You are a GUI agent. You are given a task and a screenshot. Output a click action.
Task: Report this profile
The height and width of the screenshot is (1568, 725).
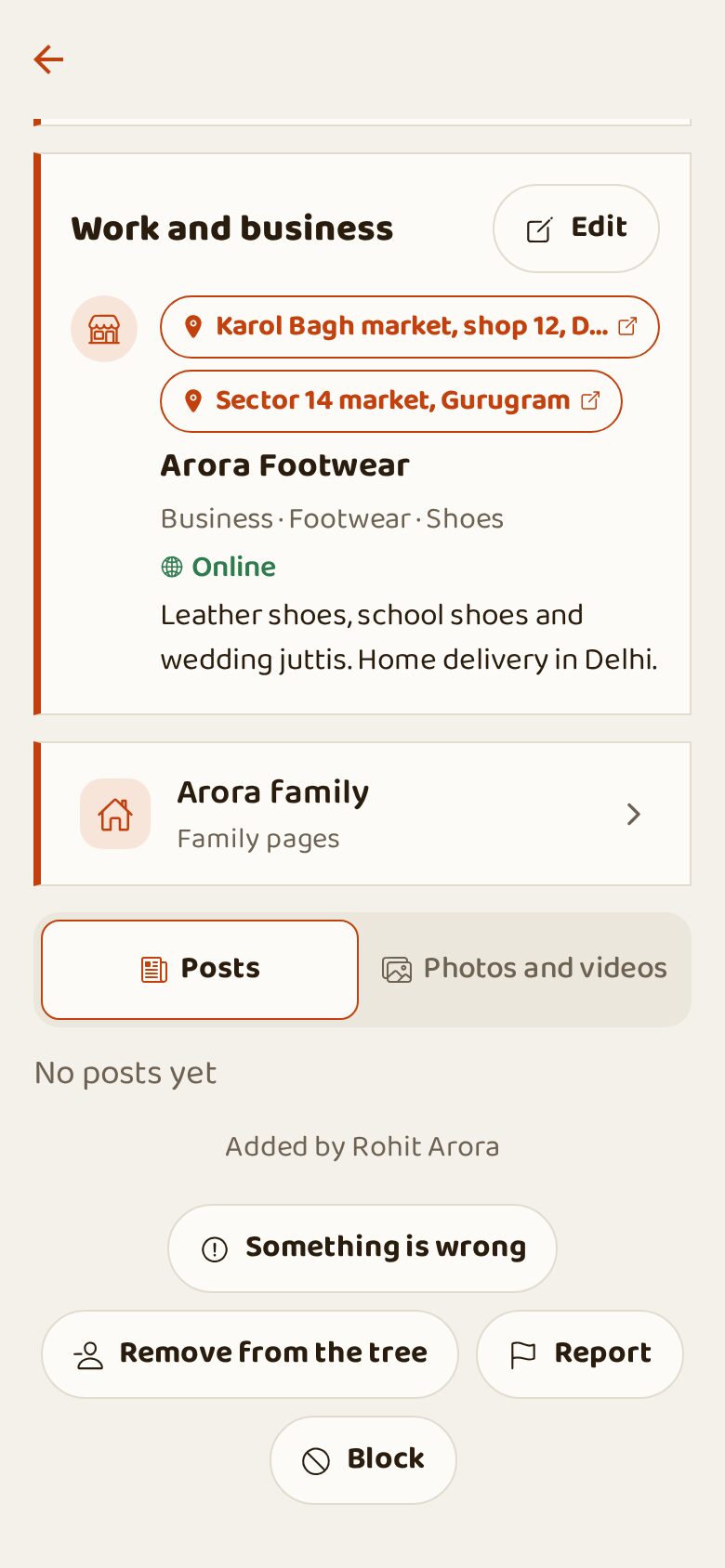(x=580, y=1354)
